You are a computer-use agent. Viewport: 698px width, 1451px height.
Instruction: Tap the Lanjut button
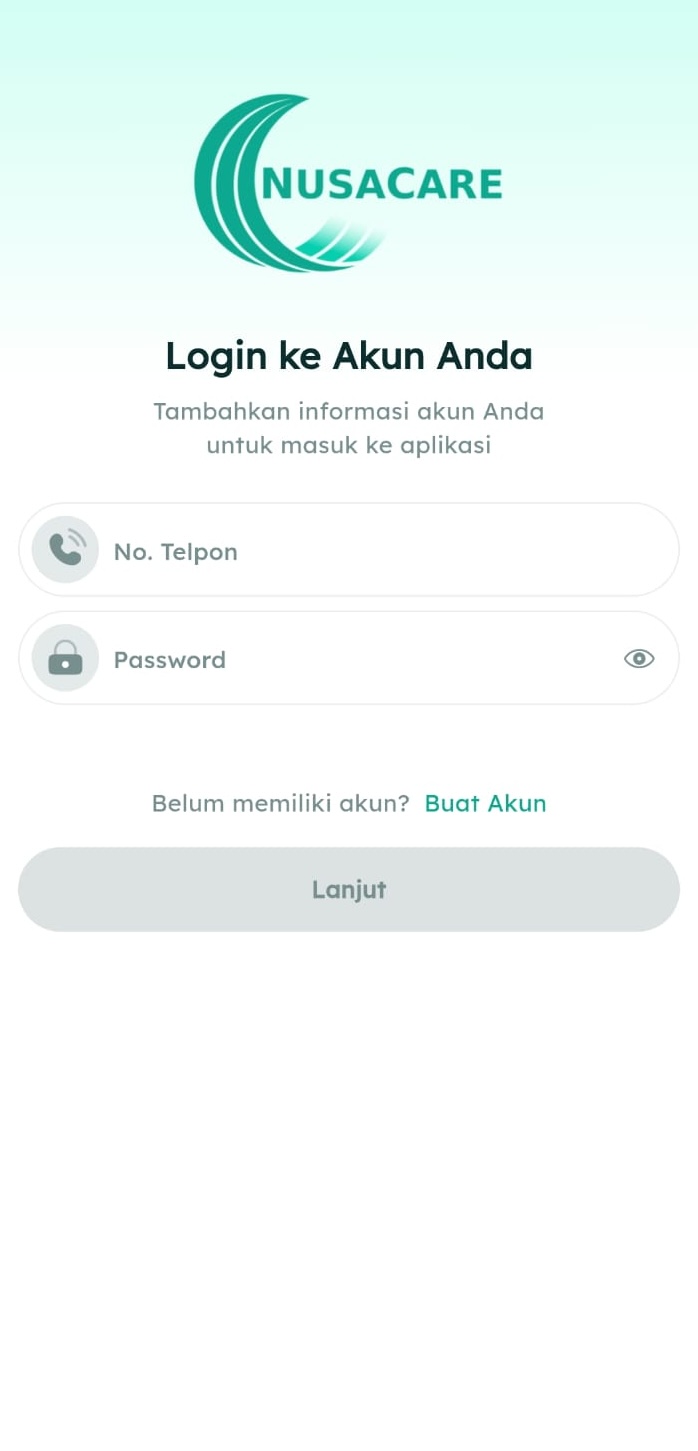click(349, 889)
